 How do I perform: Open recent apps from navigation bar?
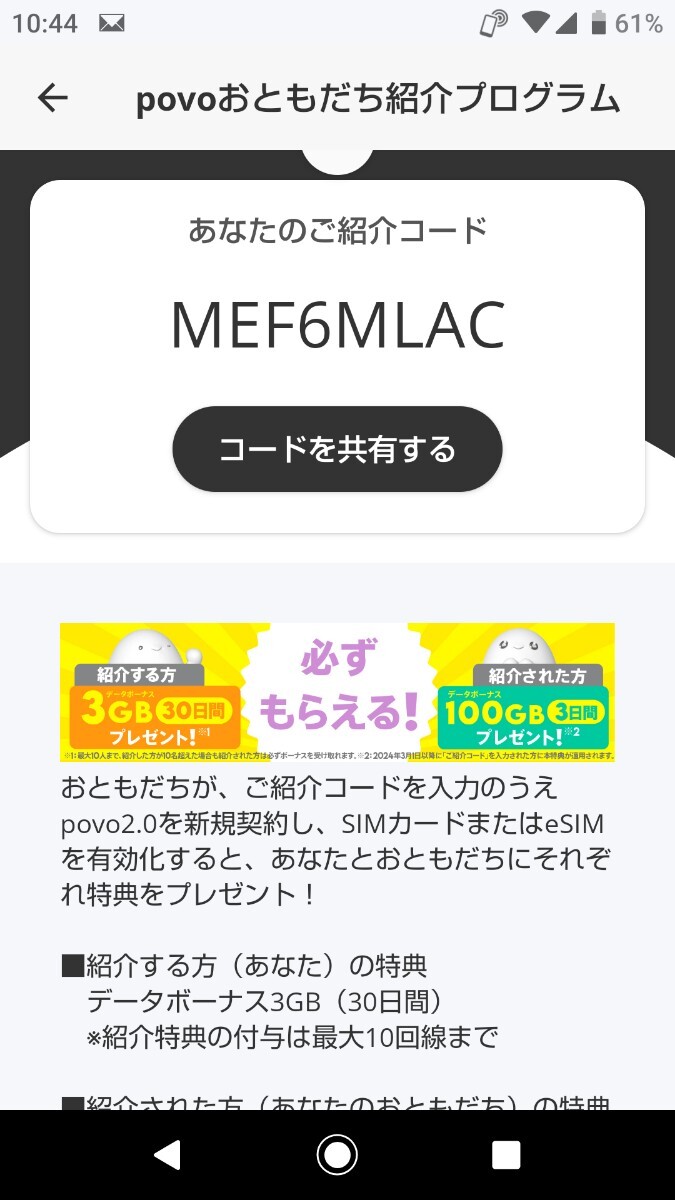(x=506, y=1155)
